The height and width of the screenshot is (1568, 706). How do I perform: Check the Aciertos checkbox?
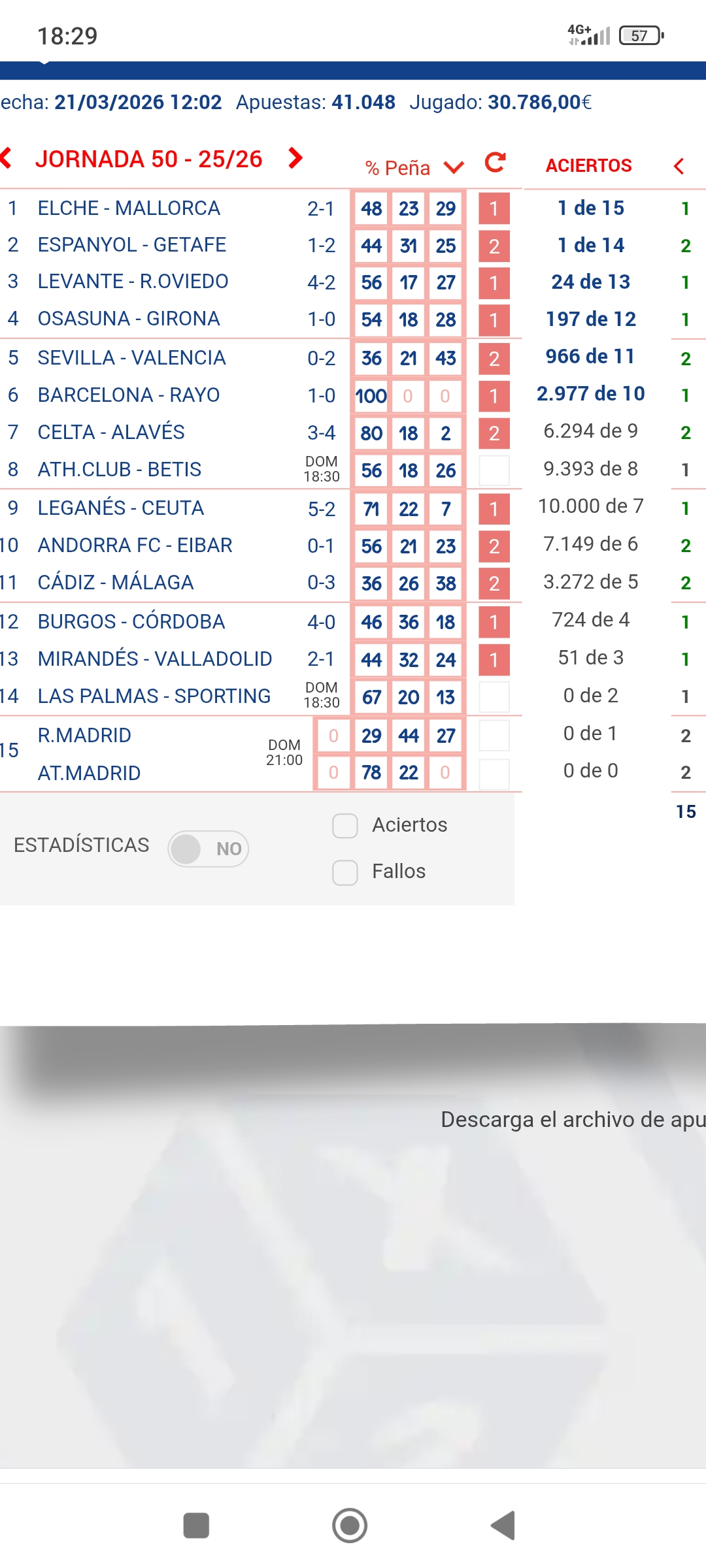[x=345, y=826]
